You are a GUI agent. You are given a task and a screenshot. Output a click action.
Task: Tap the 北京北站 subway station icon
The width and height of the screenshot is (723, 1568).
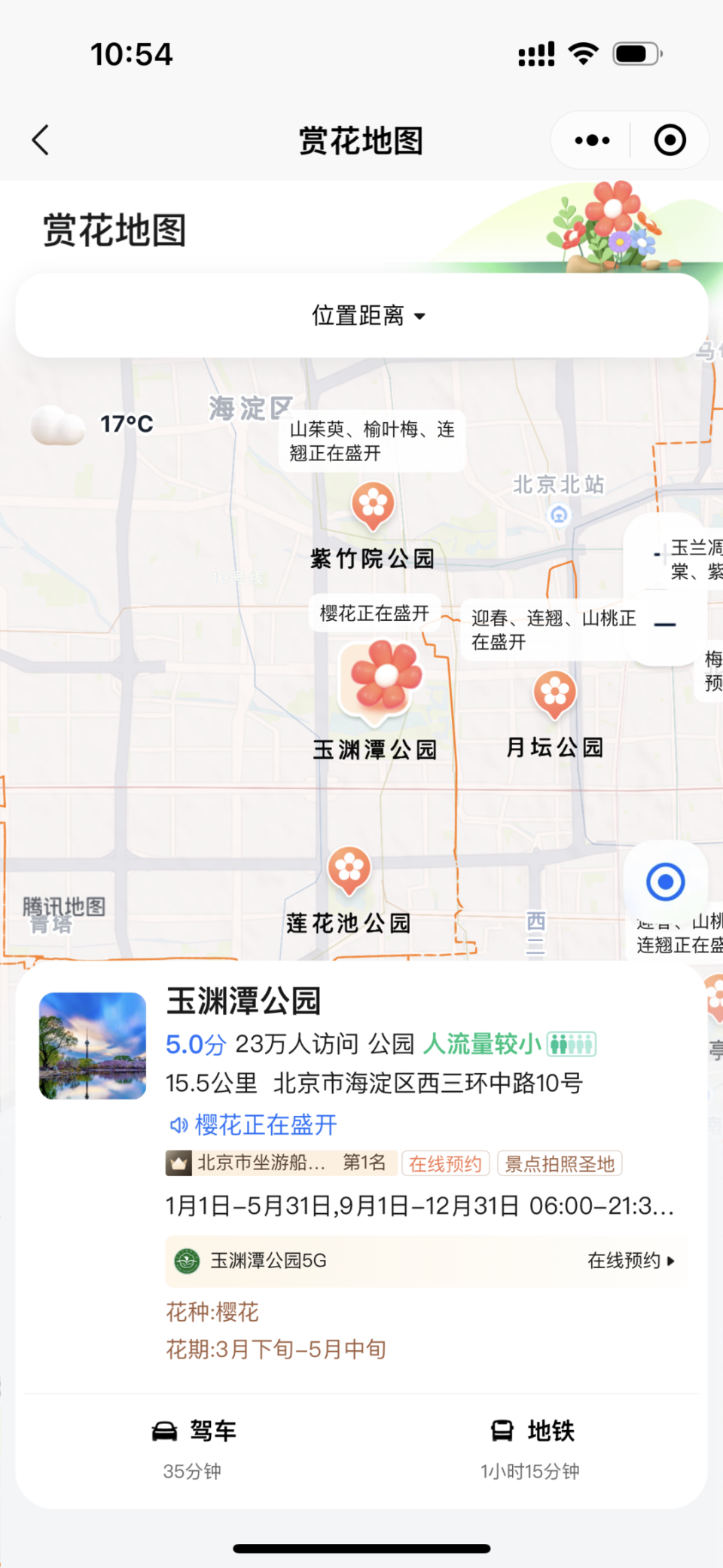click(559, 515)
